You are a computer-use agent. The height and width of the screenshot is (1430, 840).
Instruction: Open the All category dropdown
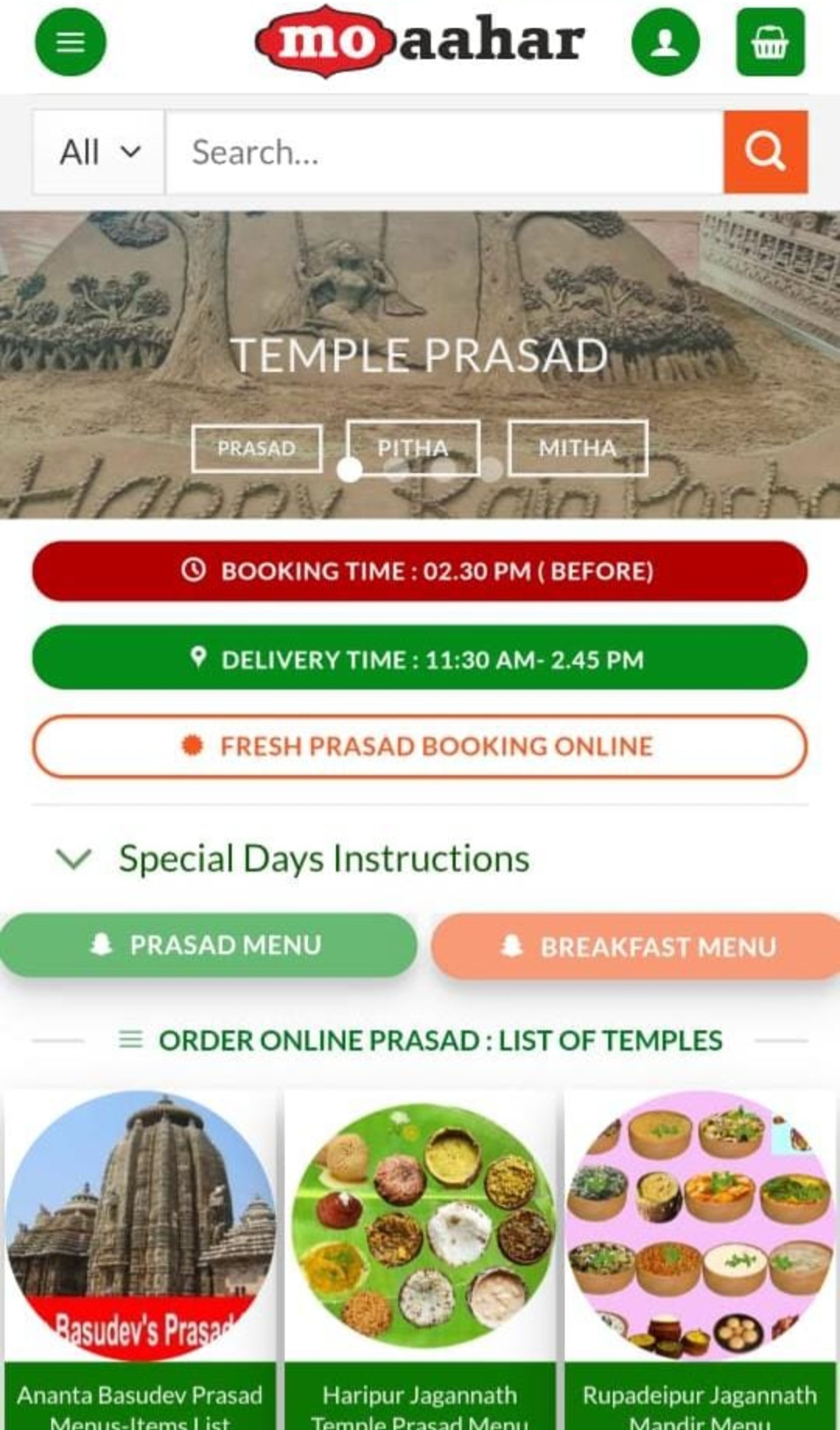tap(99, 152)
